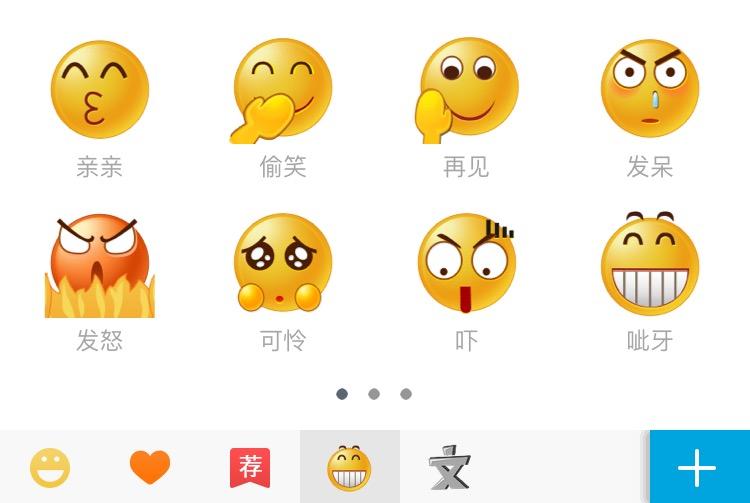Image resolution: width=750 pixels, height=503 pixels.
Task: Switch to the 文 text sticker tab
Action: pos(449,467)
